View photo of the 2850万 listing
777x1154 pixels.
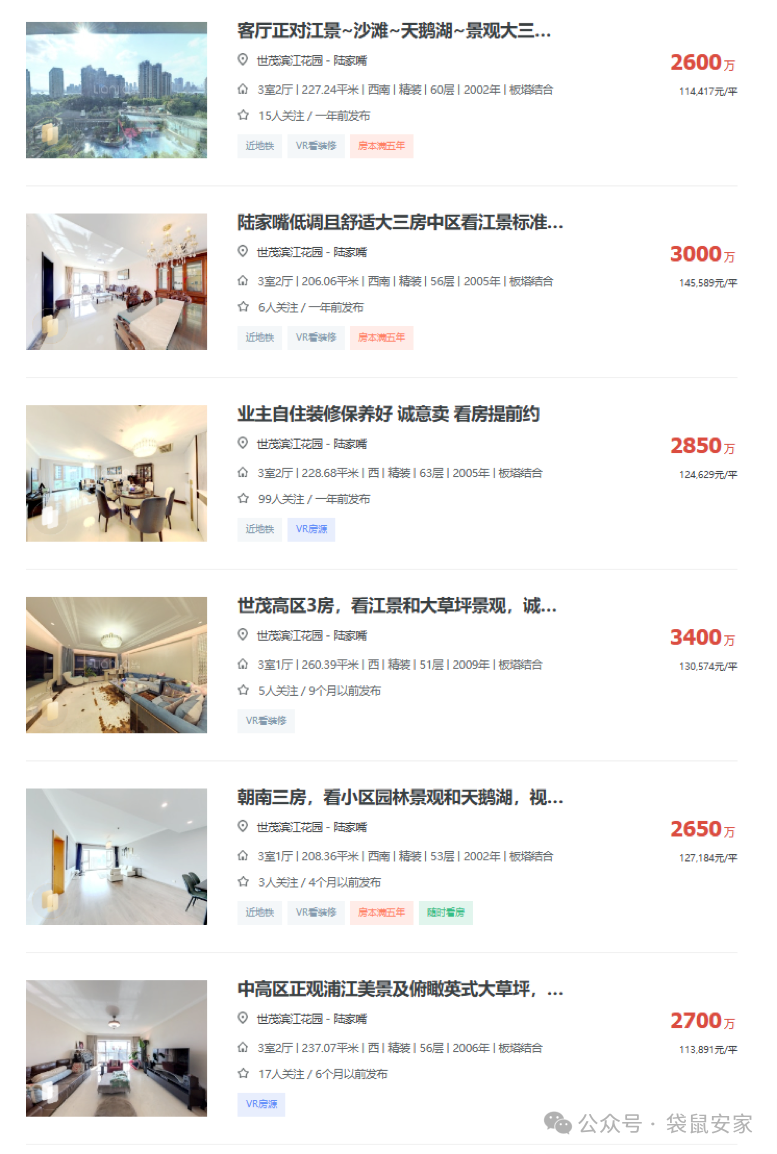(x=116, y=473)
